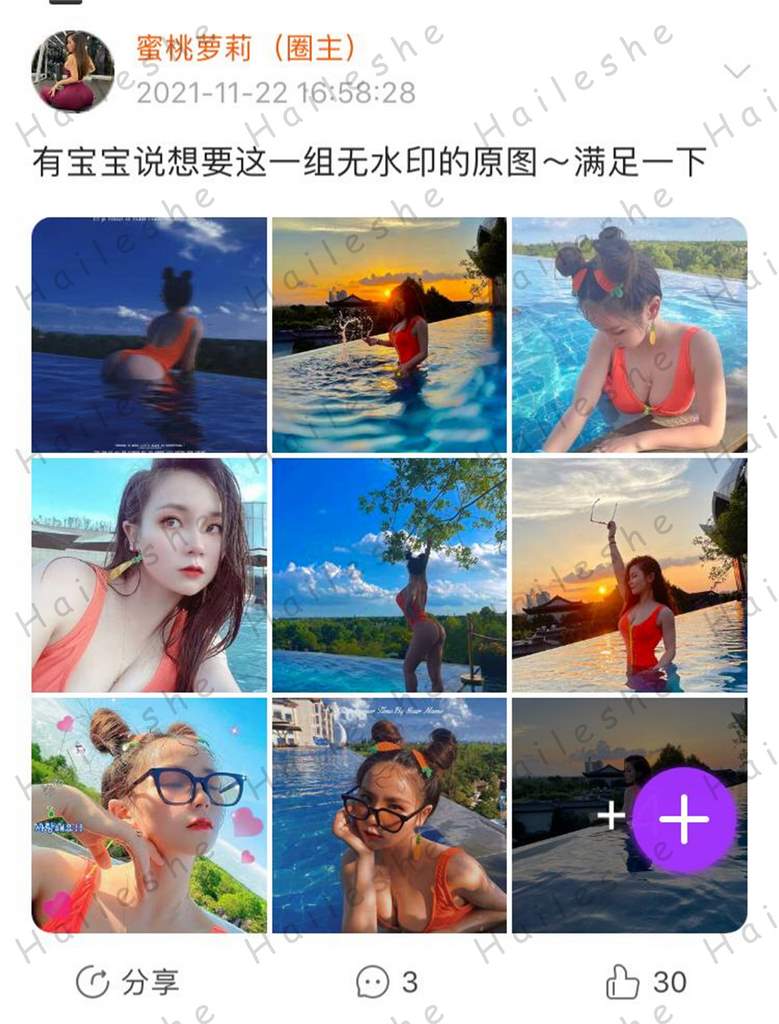Like this post with 30 likes
Viewport: 779px width, 1024px height.
[x=646, y=982]
